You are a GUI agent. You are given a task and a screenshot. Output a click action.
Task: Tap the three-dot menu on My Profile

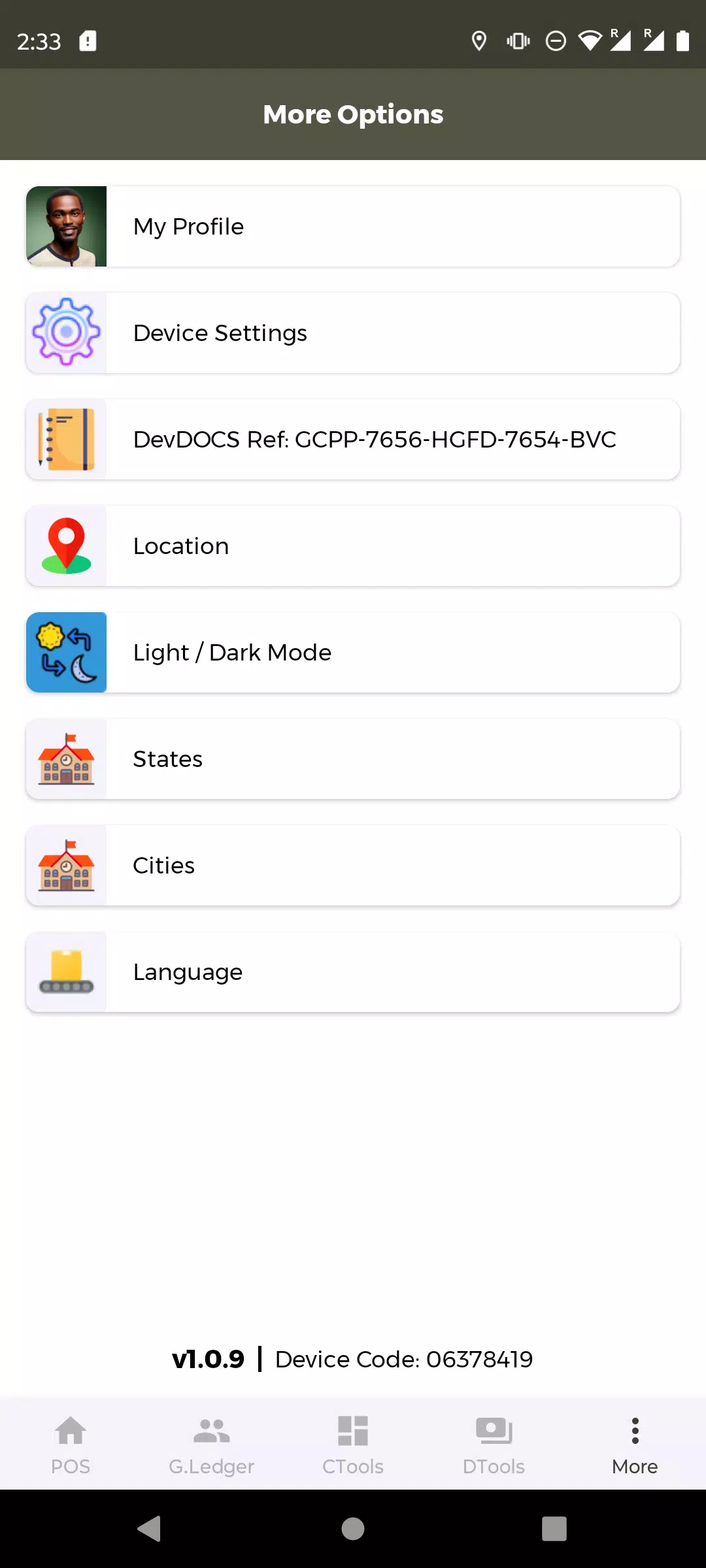[x=635, y=226]
